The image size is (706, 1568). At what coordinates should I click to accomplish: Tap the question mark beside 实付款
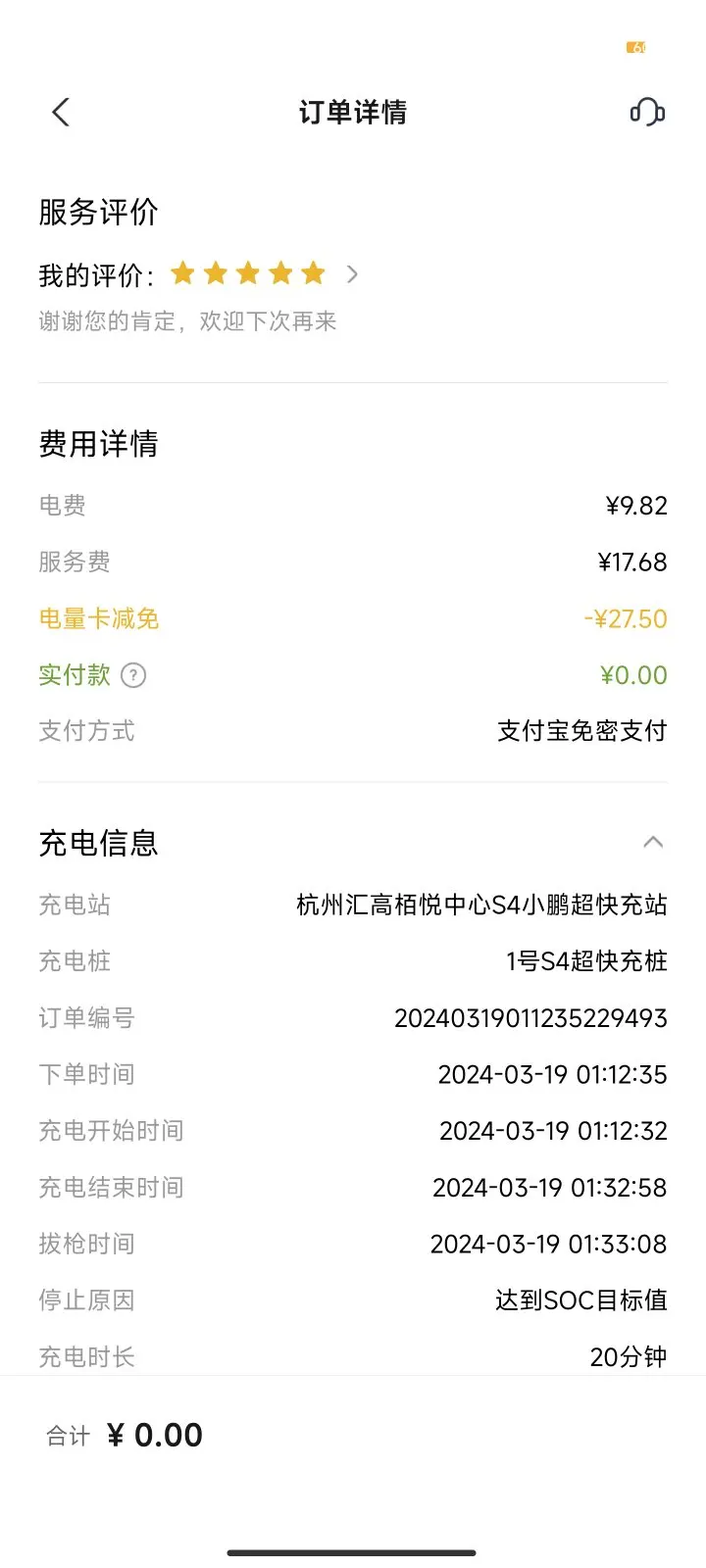133,675
